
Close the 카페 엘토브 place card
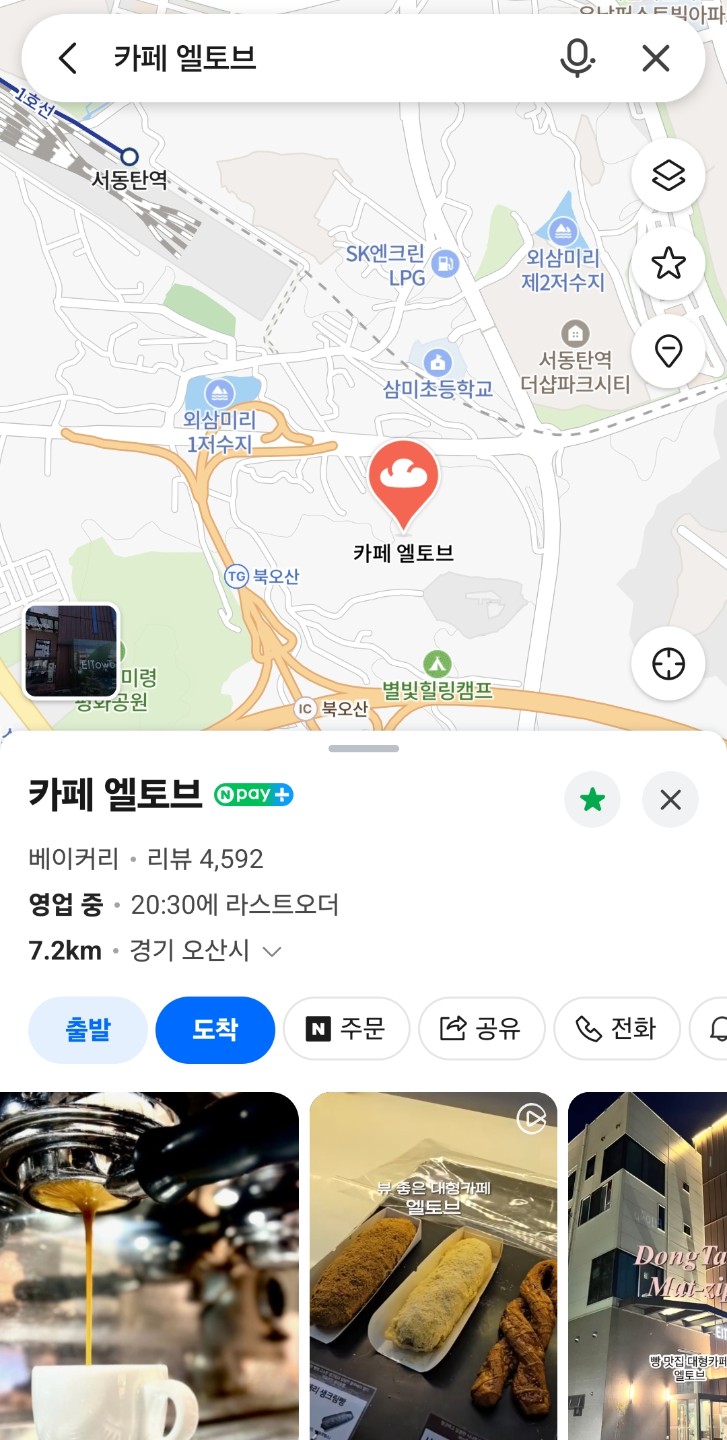click(x=670, y=800)
